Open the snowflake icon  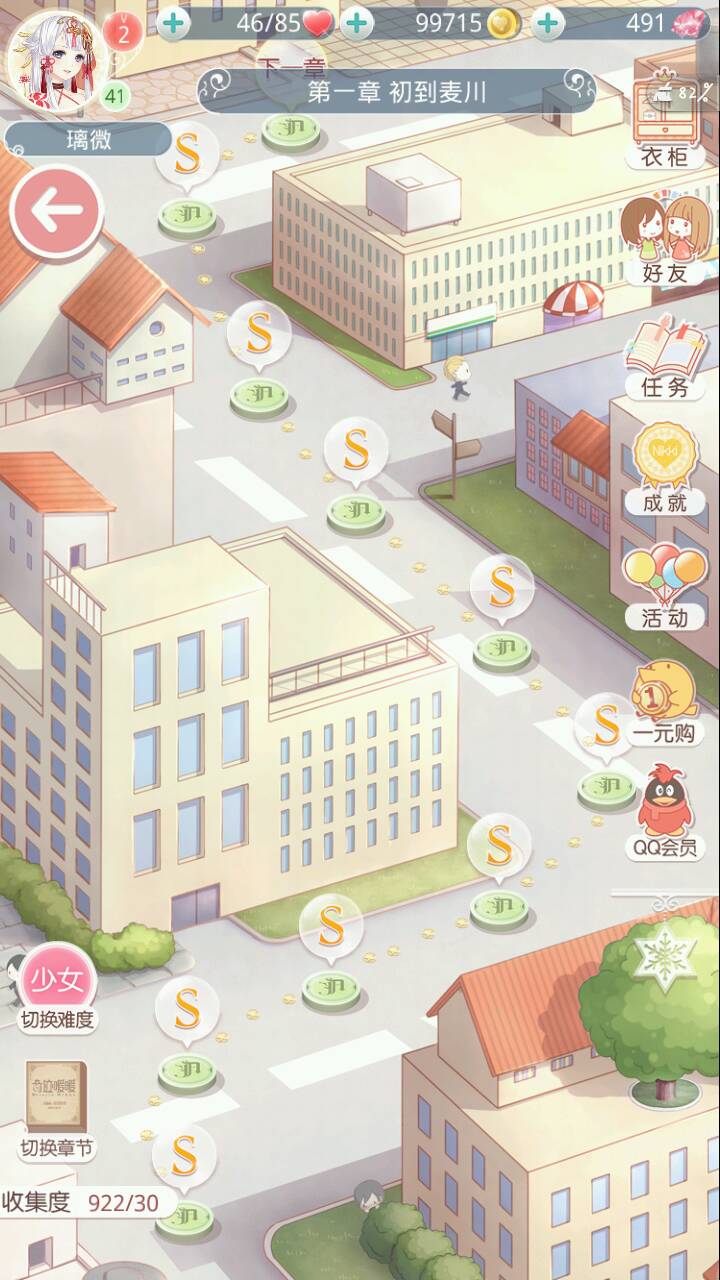(665, 957)
